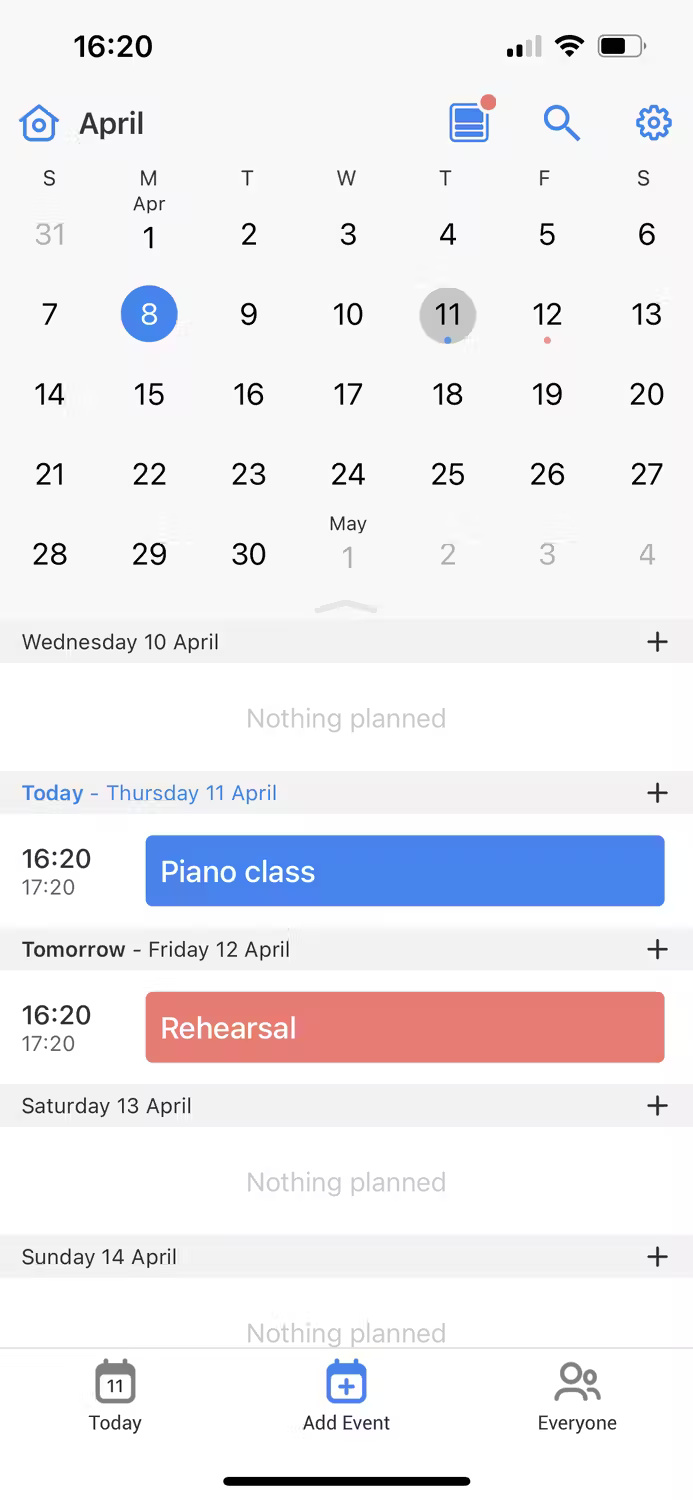The image size is (693, 1500).
Task: Add an event on Tomorrow Friday 12 April
Action: [x=657, y=949]
